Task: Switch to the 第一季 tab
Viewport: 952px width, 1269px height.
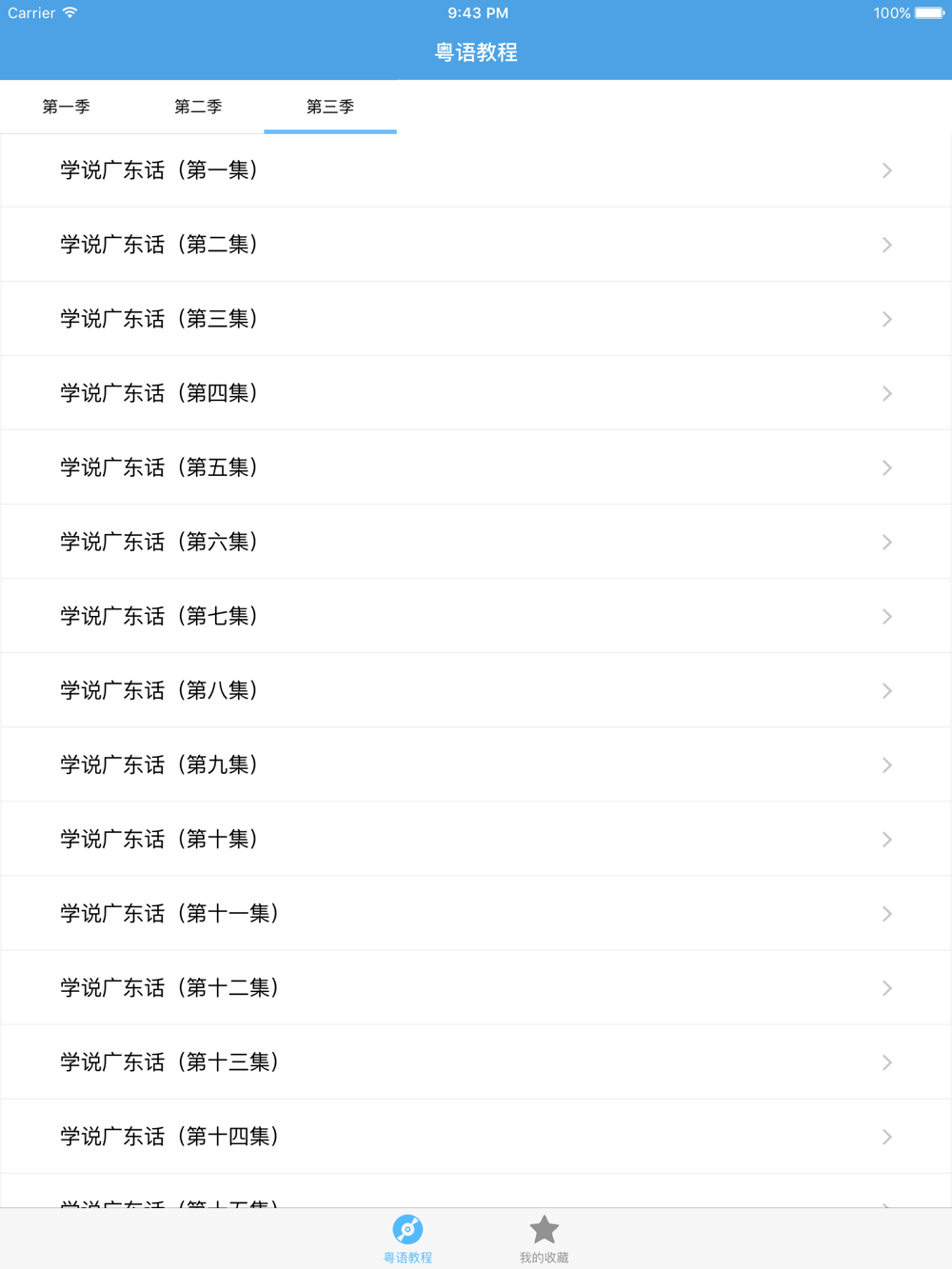Action: [x=66, y=107]
